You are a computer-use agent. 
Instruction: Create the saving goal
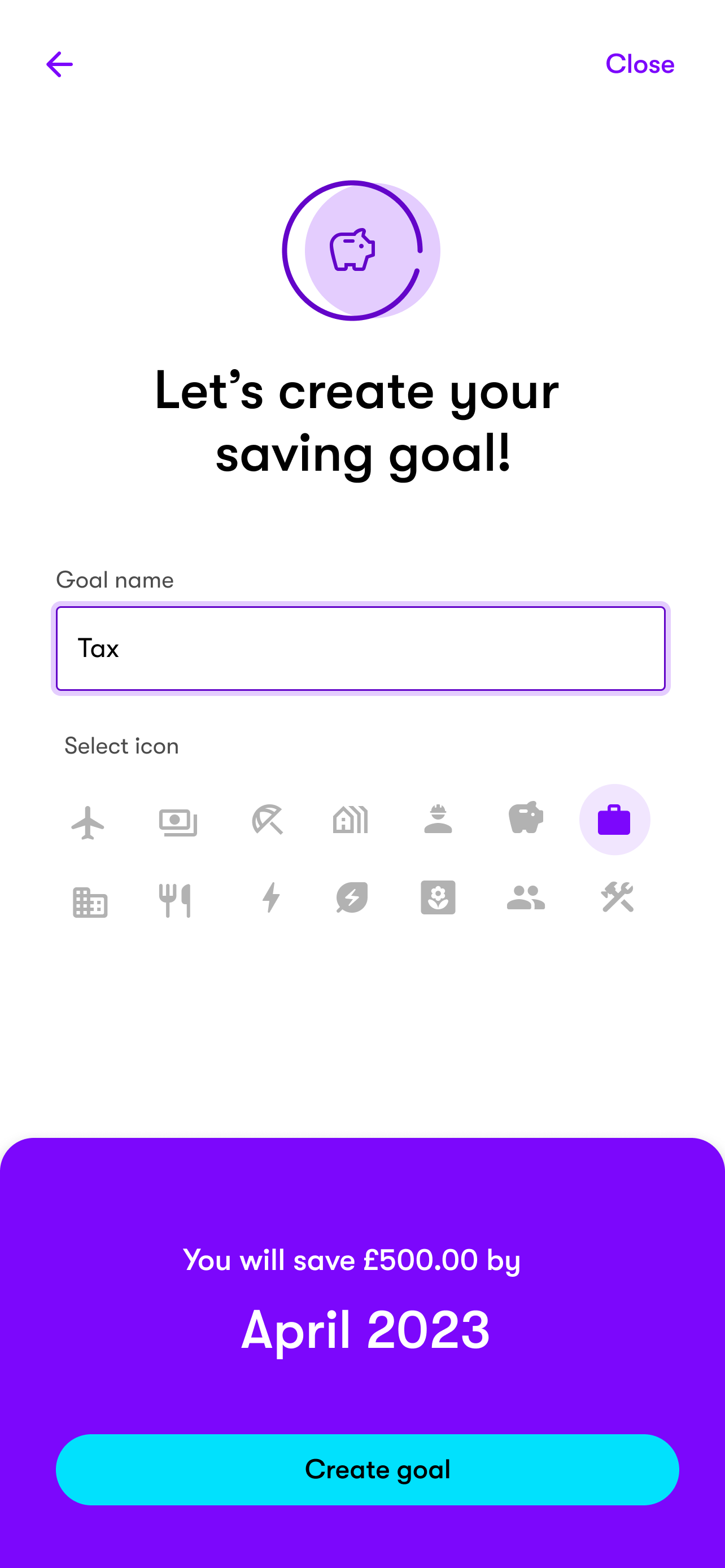point(367,1469)
